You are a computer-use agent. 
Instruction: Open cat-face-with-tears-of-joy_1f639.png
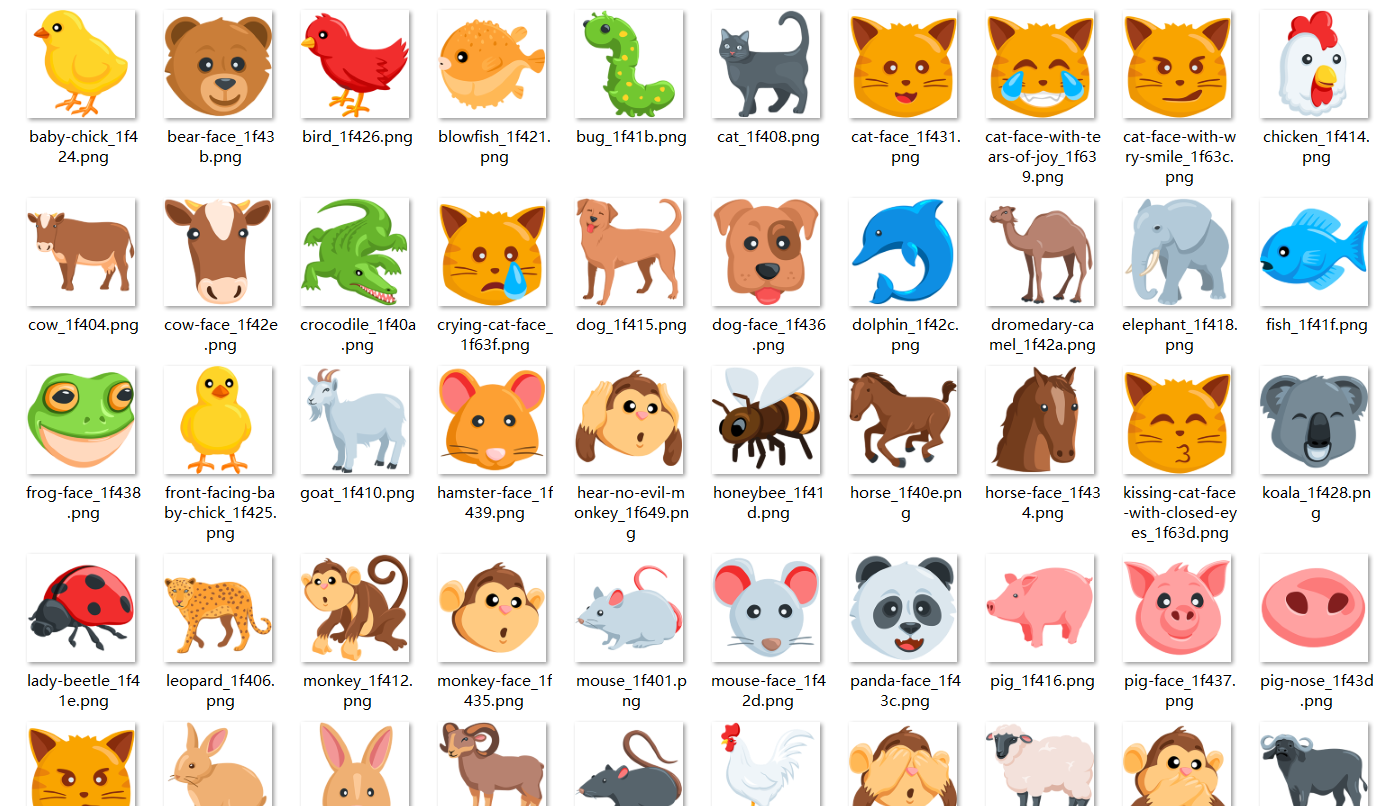[x=1041, y=64]
